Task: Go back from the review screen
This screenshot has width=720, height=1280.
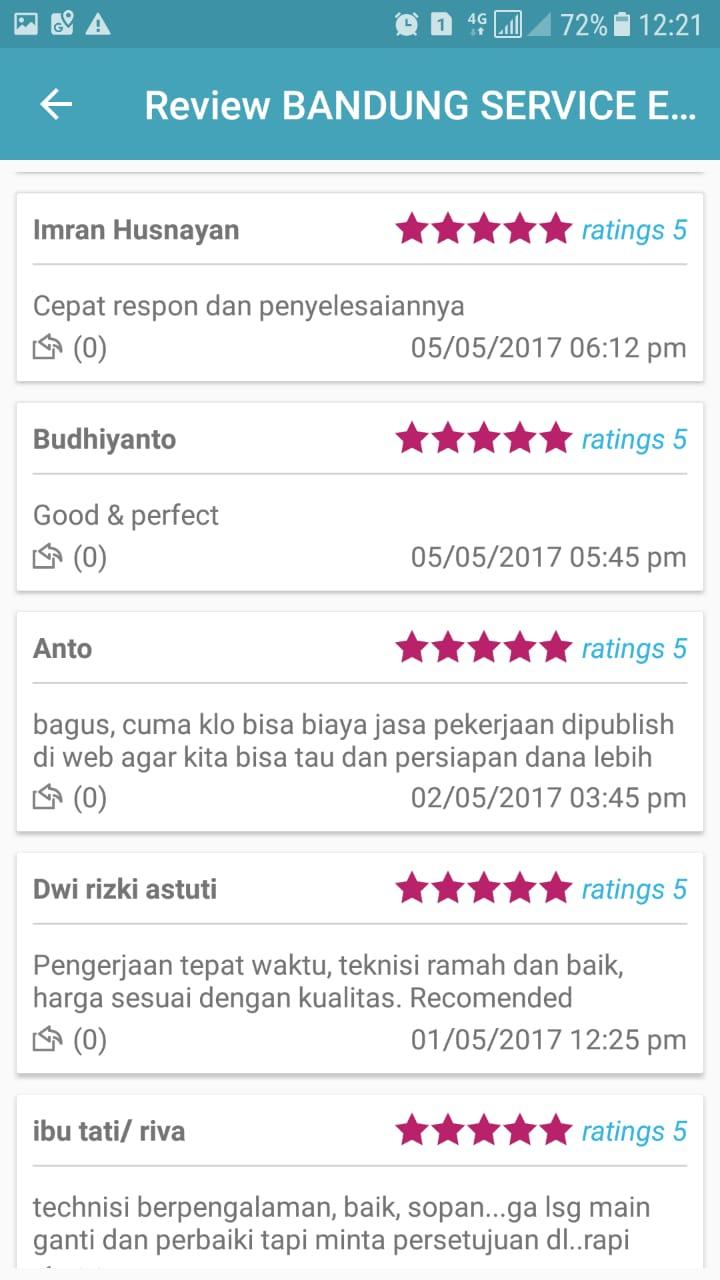Action: 56,104
